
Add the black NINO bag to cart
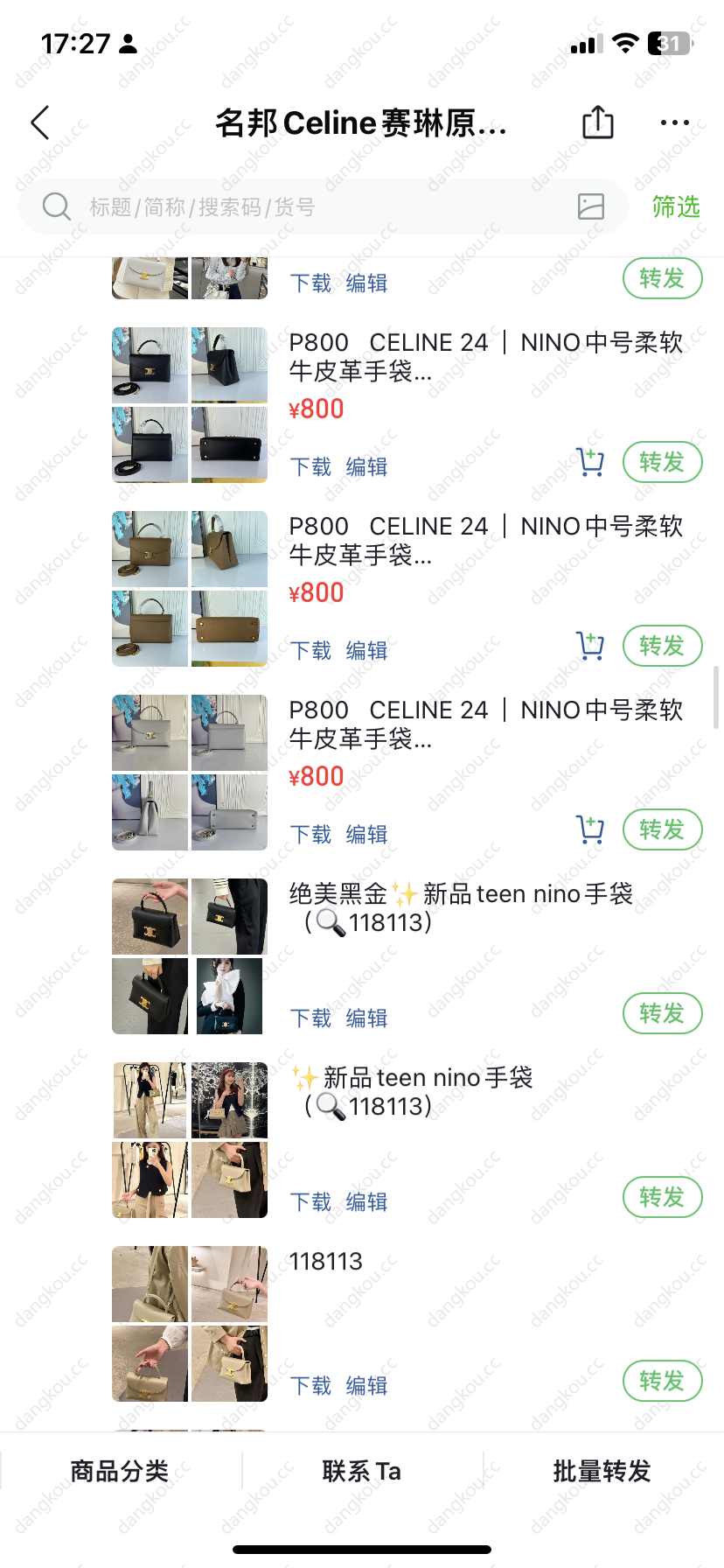pyautogui.click(x=590, y=462)
